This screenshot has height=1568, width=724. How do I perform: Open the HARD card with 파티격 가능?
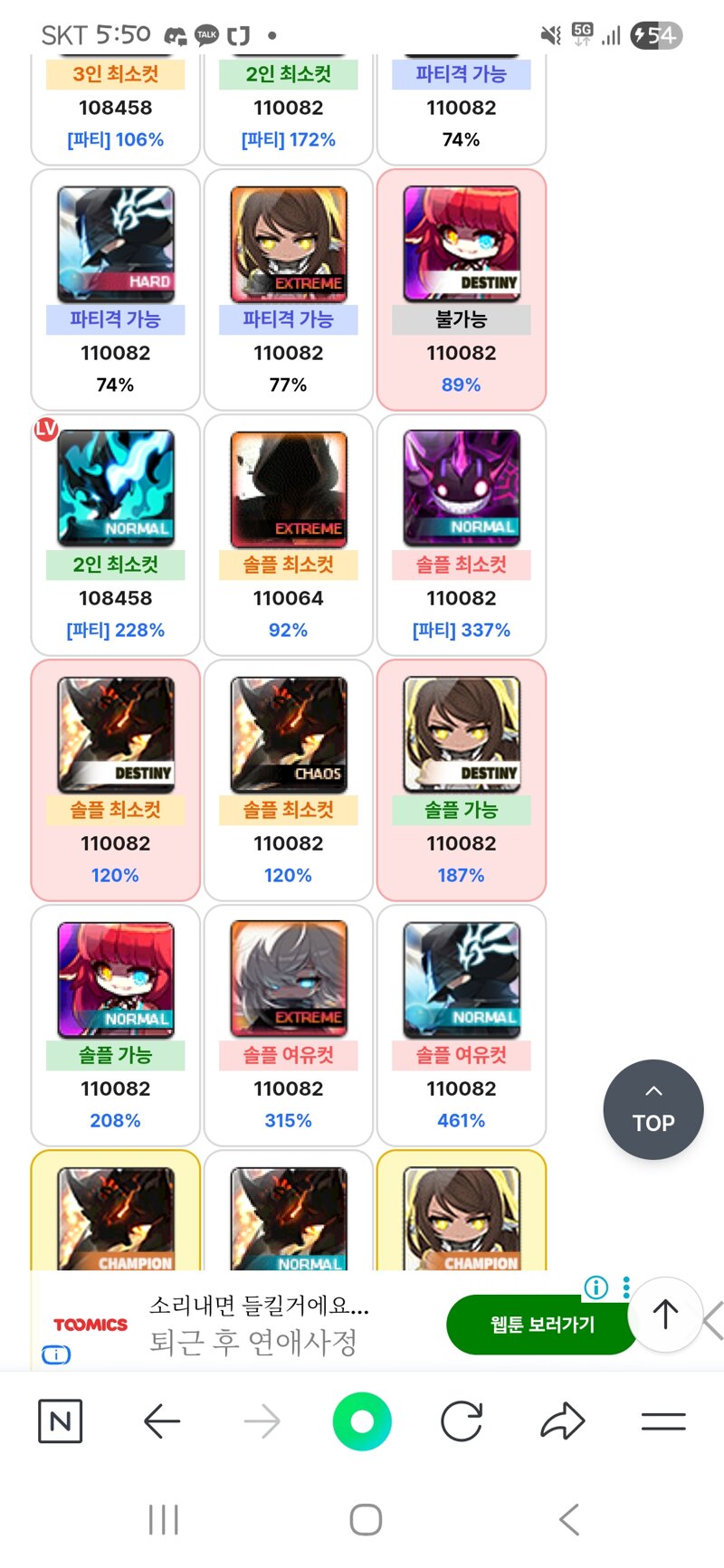[x=116, y=290]
